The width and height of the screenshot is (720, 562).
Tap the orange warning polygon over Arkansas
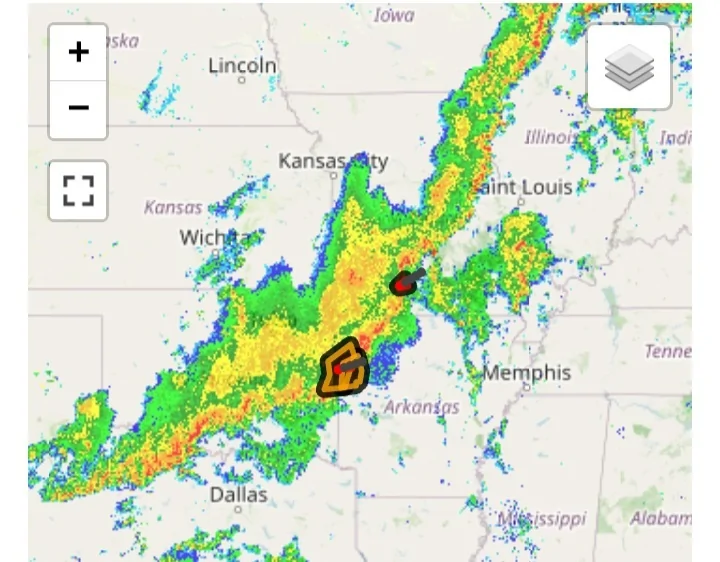(344, 370)
